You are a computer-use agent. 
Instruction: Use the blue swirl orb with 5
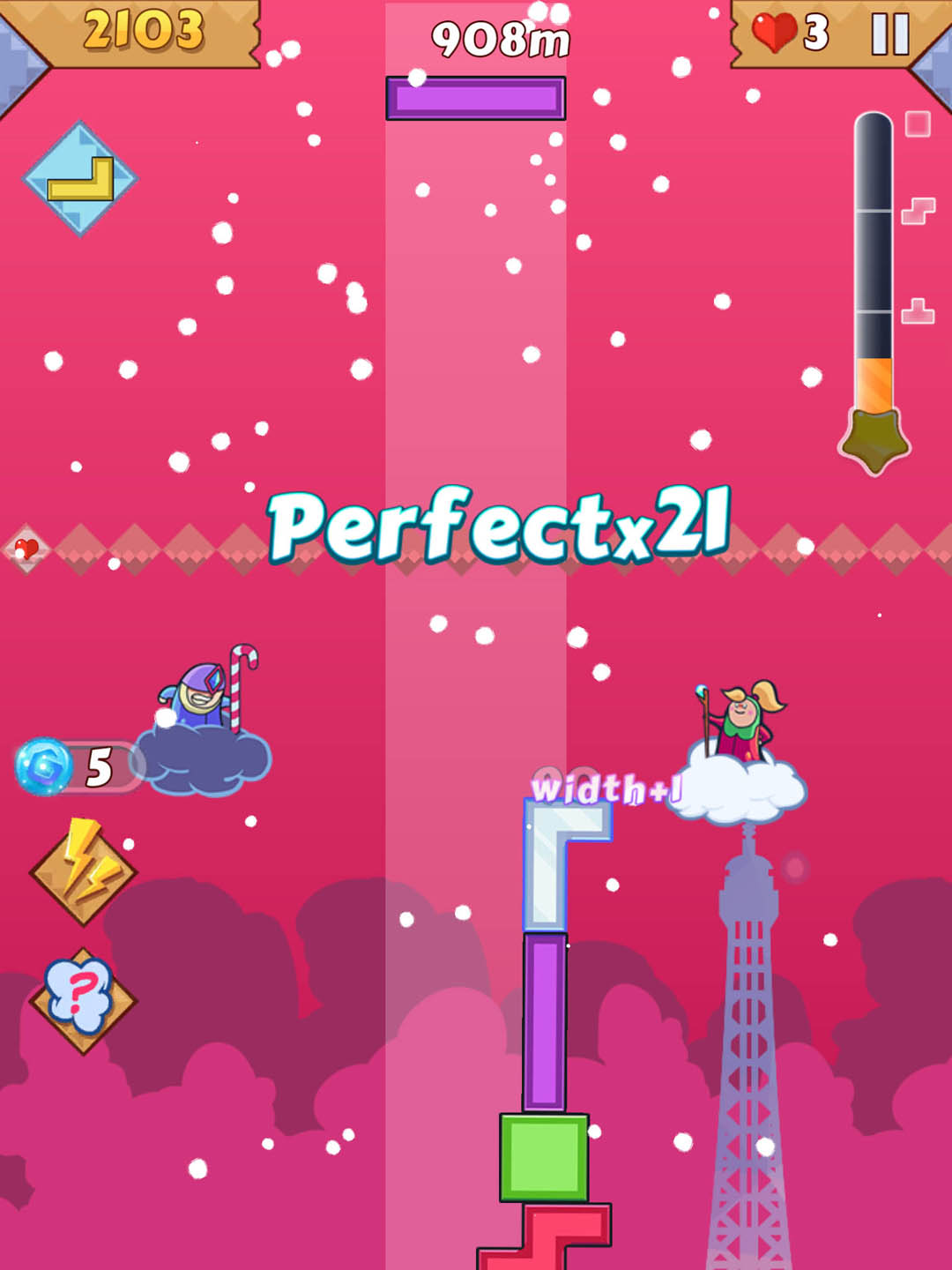[44, 766]
